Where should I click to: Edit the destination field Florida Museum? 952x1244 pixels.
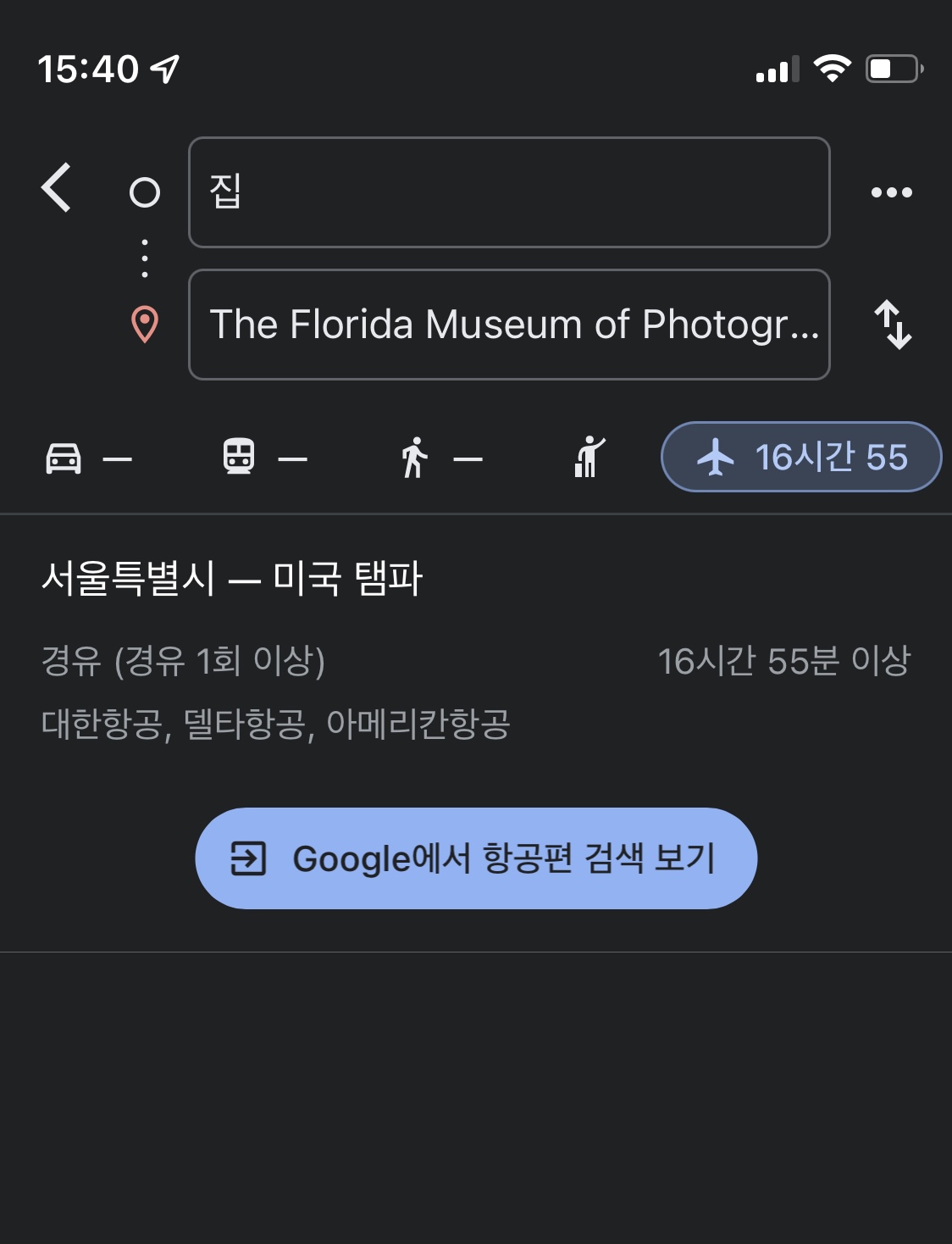(508, 325)
